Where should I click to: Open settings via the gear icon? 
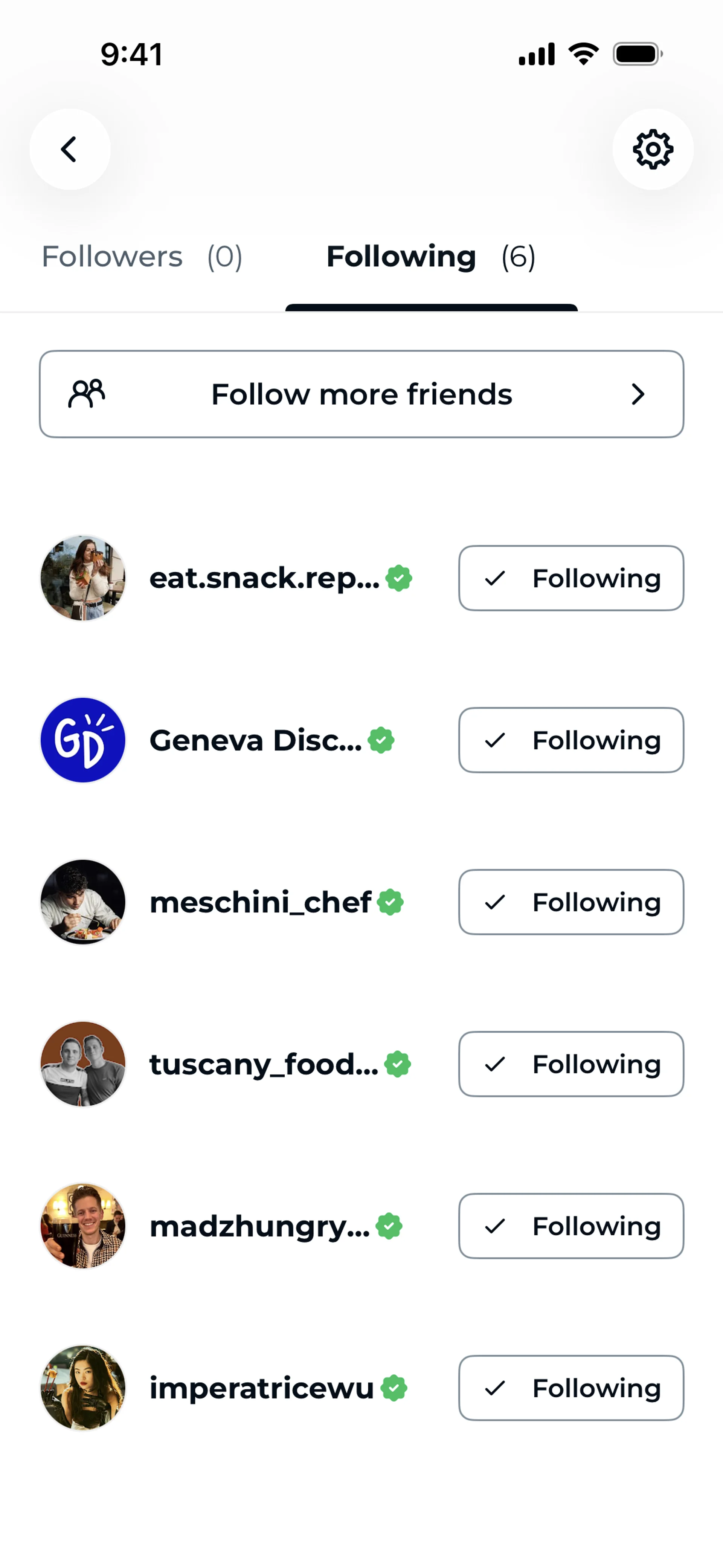(x=653, y=149)
